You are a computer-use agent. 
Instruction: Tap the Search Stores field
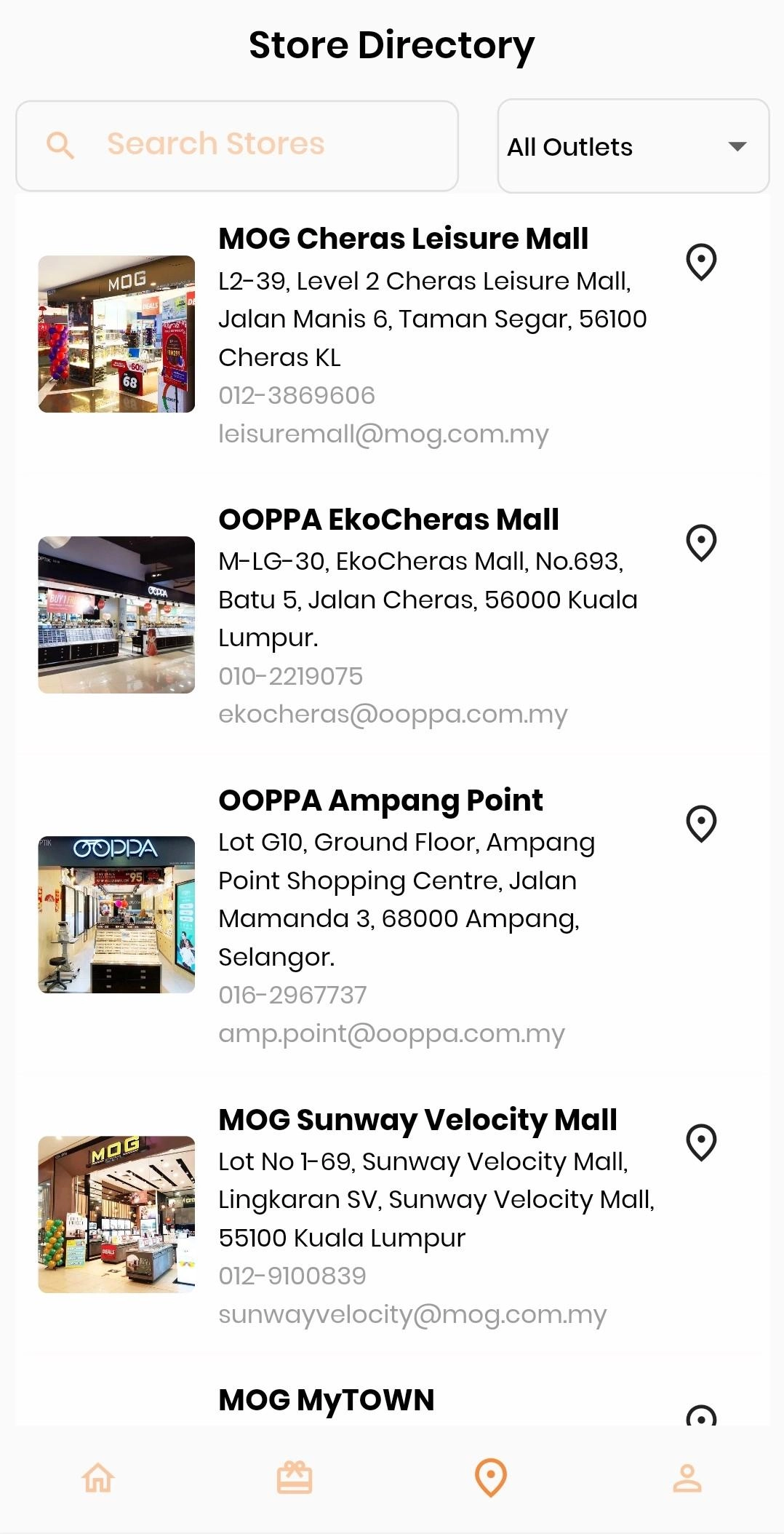point(237,146)
